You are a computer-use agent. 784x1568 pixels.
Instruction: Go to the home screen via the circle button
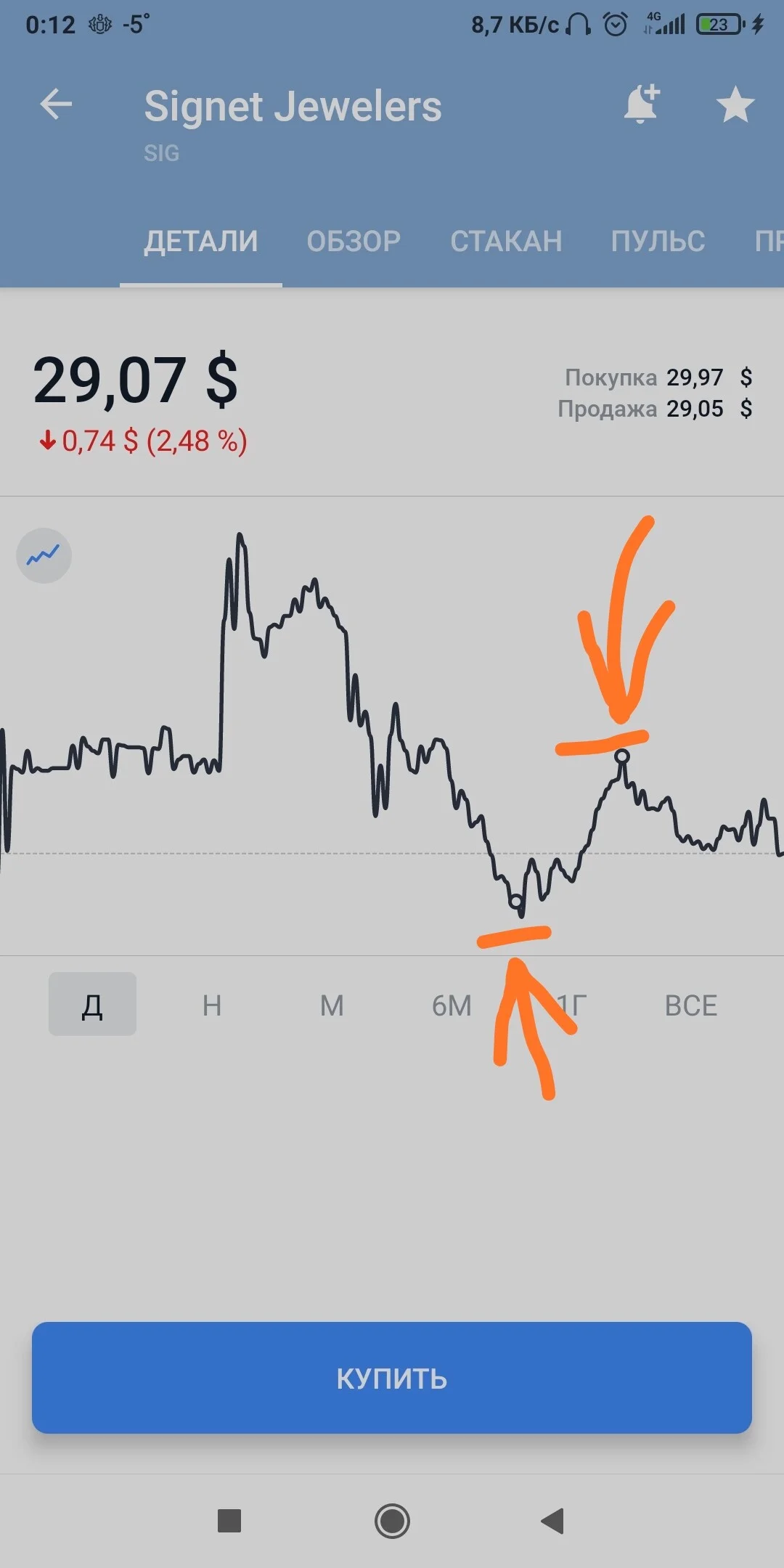392,1521
